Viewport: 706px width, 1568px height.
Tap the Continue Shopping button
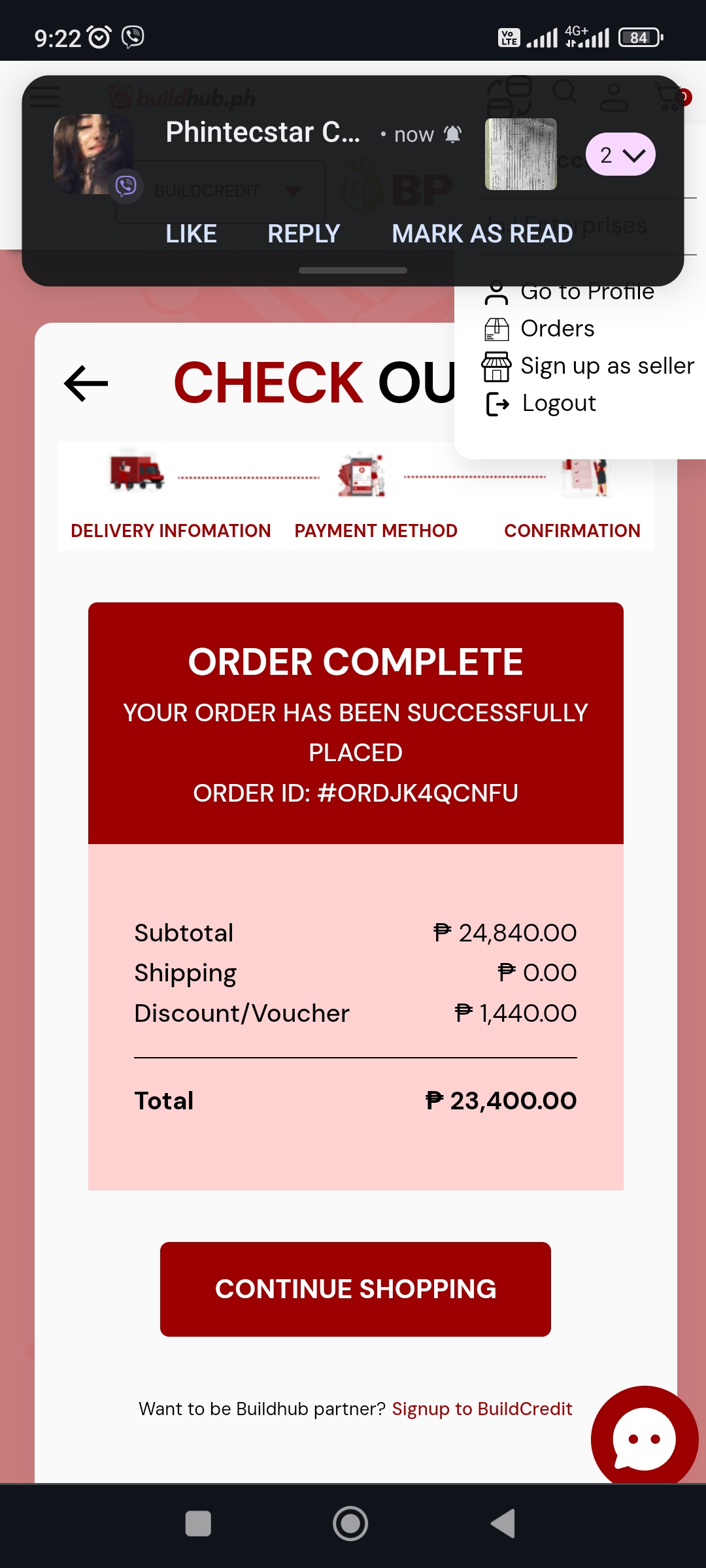click(x=355, y=1289)
